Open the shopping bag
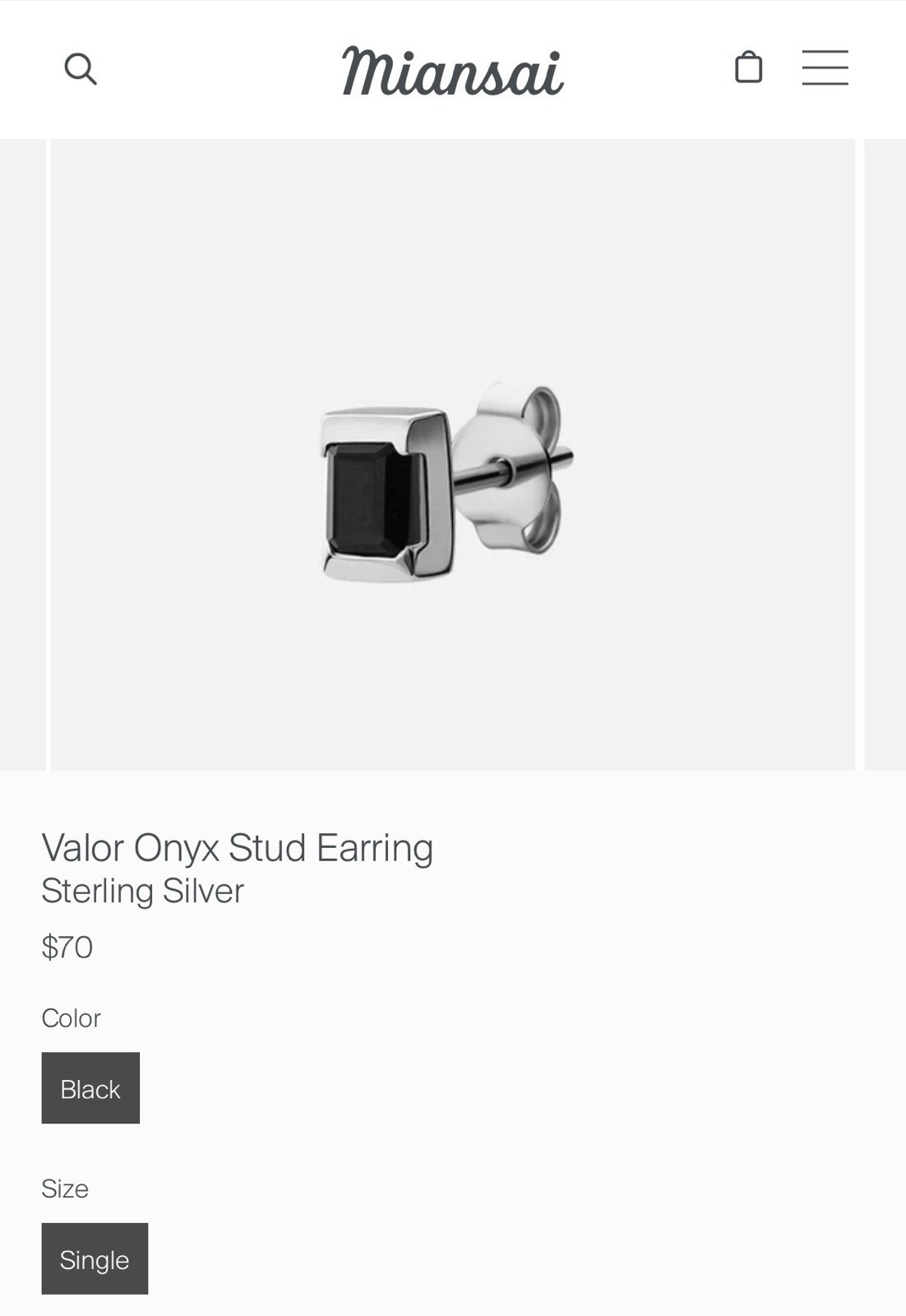Viewport: 906px width, 1316px height. (748, 67)
